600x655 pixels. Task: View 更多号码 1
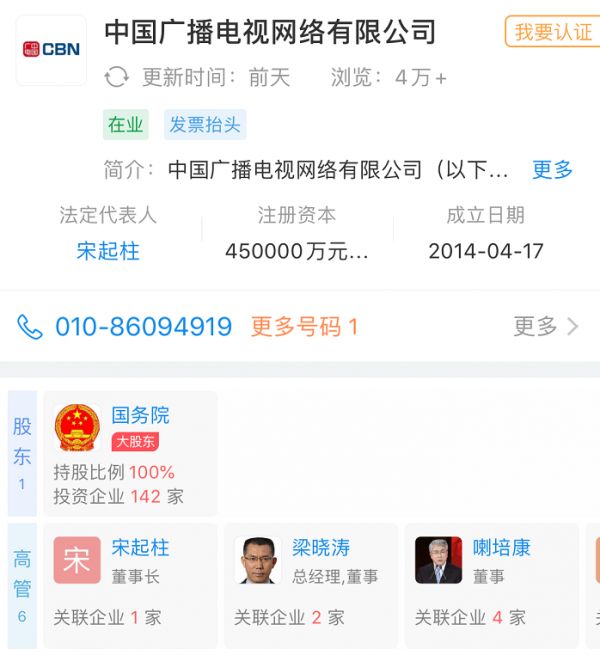[304, 326]
